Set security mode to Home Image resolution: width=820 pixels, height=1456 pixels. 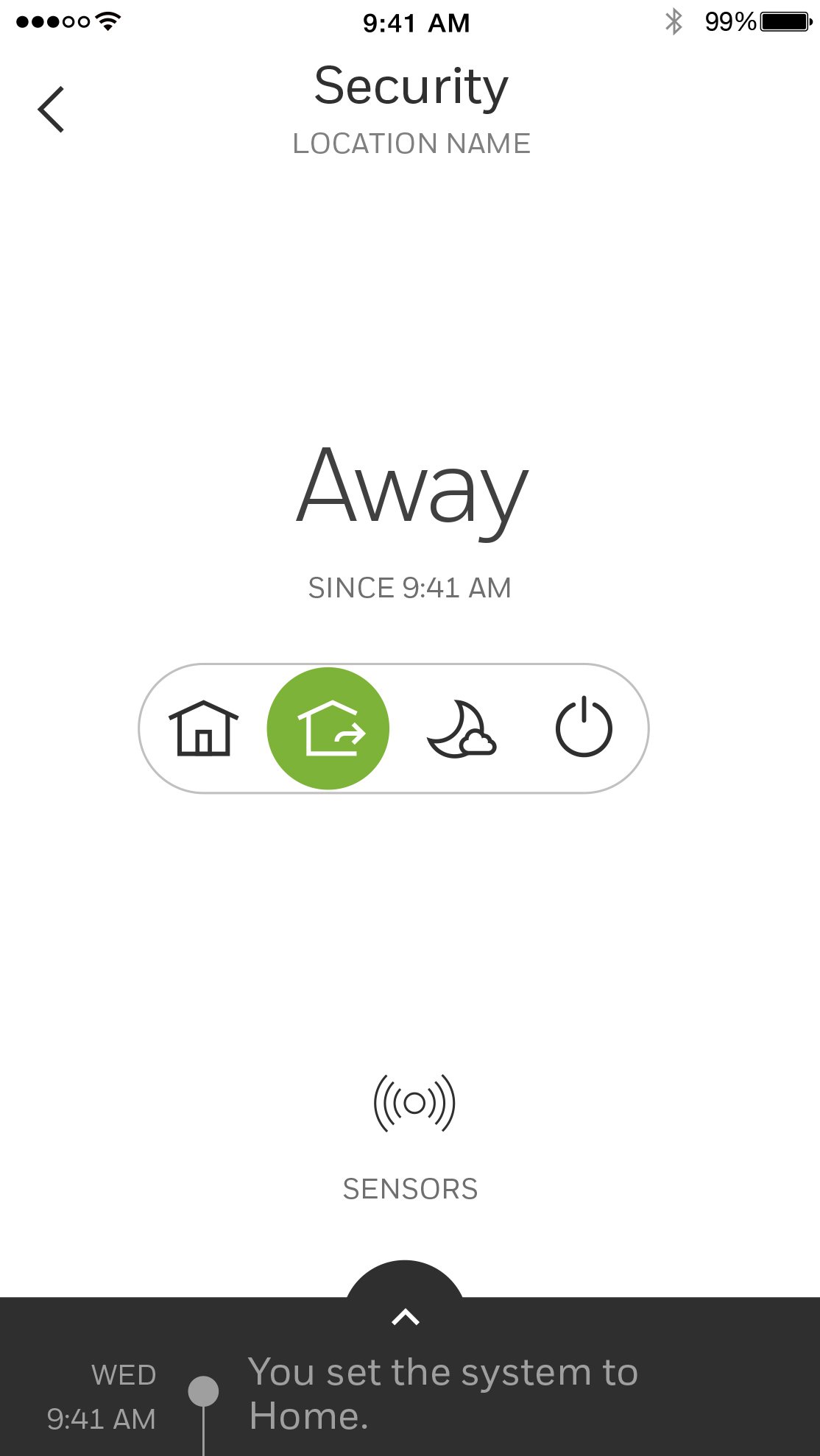(204, 728)
